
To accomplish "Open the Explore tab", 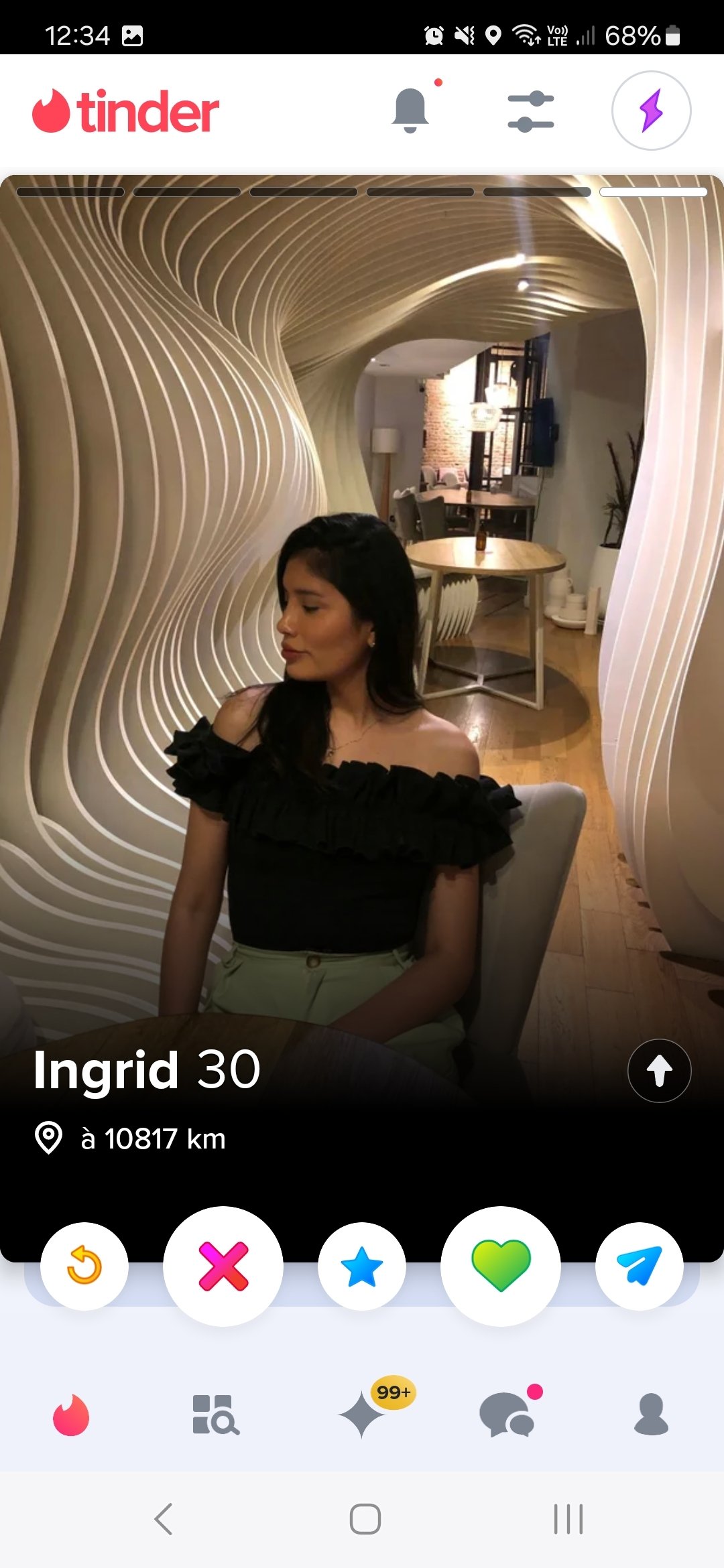I will point(216,1415).
